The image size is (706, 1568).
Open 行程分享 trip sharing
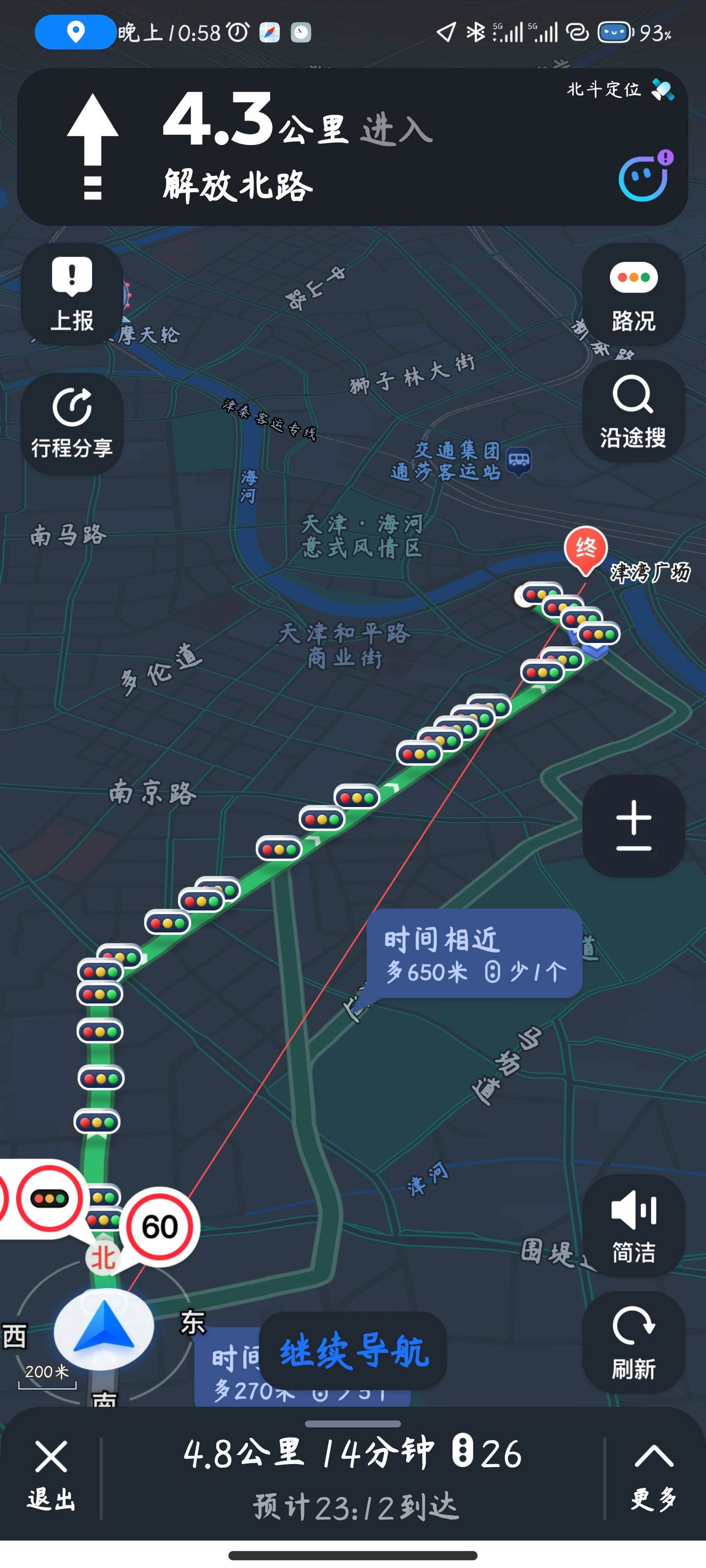point(72,424)
